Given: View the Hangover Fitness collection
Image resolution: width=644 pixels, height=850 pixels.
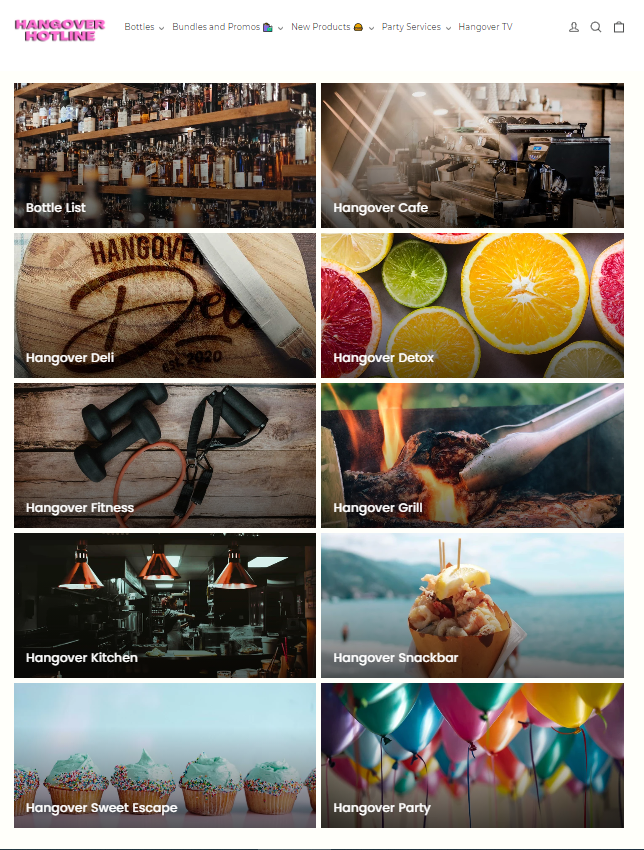Looking at the screenshot, I should 165,455.
